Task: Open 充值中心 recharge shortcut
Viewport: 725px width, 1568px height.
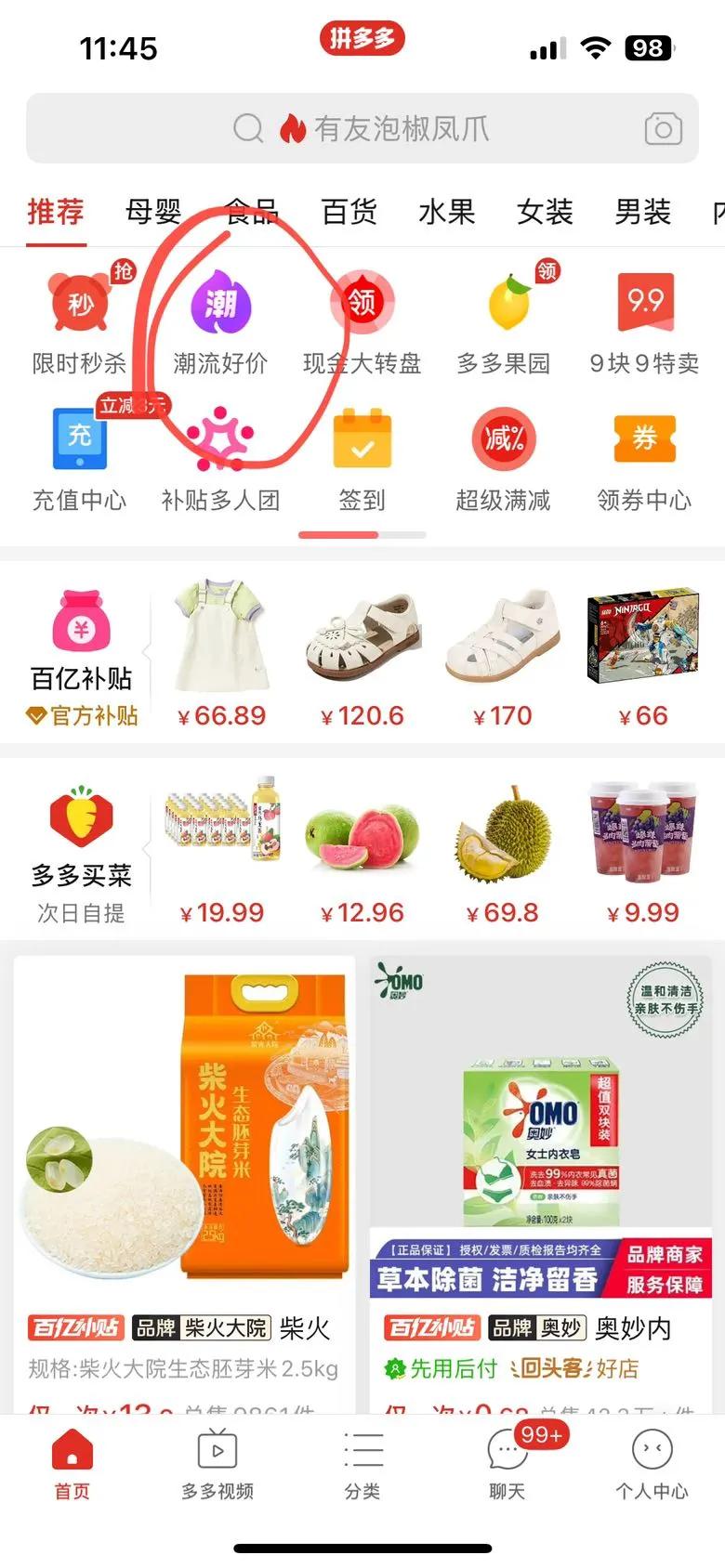Action: pos(80,455)
